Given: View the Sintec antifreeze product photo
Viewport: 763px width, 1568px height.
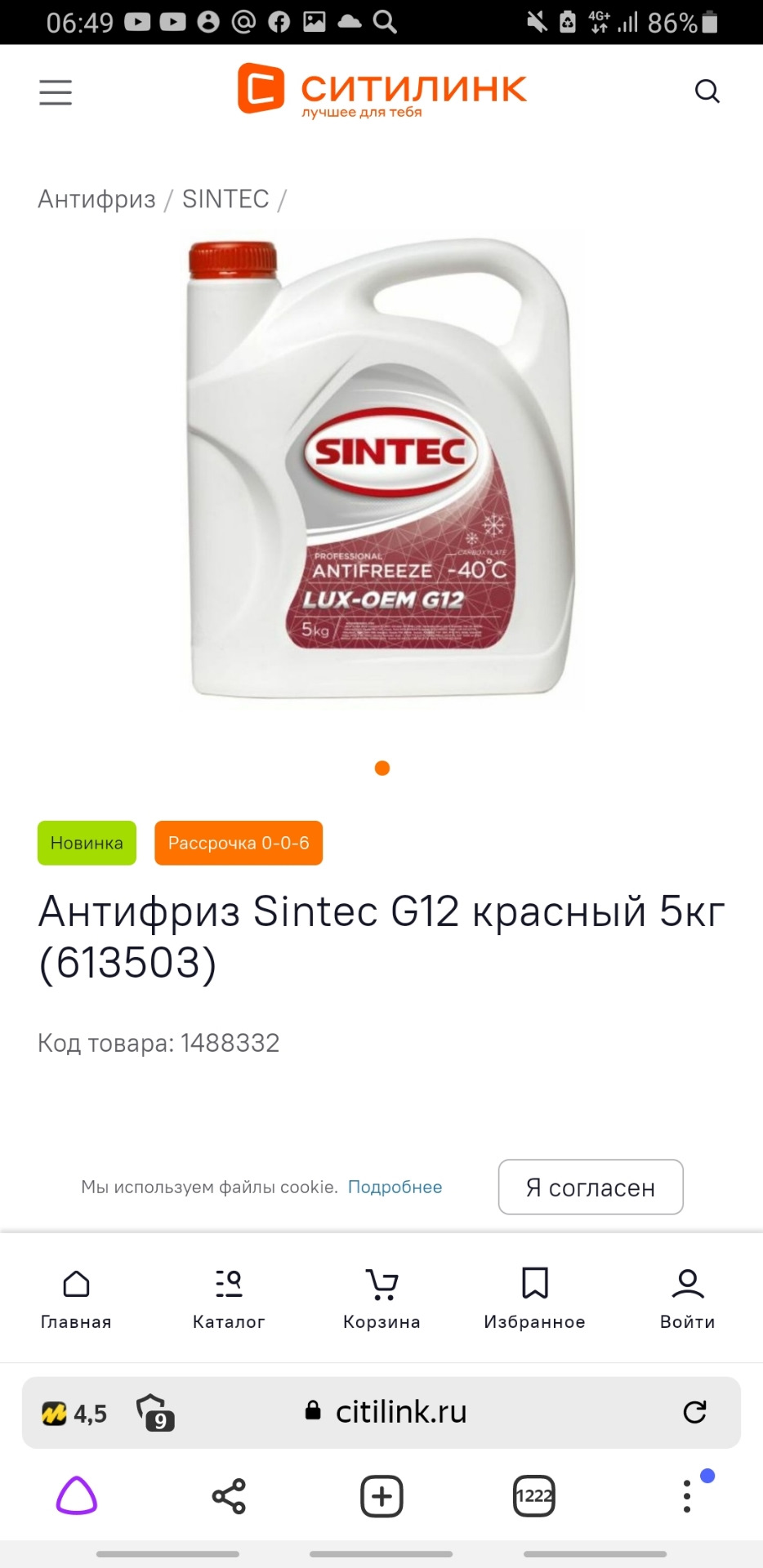Looking at the screenshot, I should pyautogui.click(x=381, y=470).
